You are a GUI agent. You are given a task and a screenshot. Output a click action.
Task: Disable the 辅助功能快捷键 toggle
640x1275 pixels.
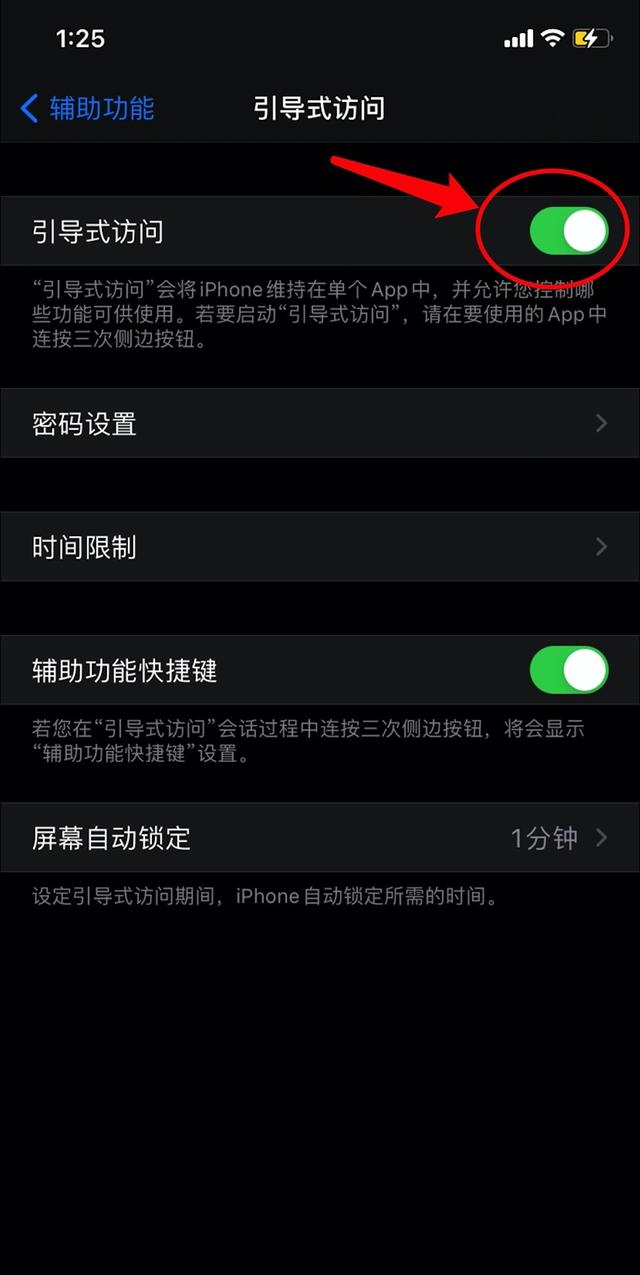[568, 670]
